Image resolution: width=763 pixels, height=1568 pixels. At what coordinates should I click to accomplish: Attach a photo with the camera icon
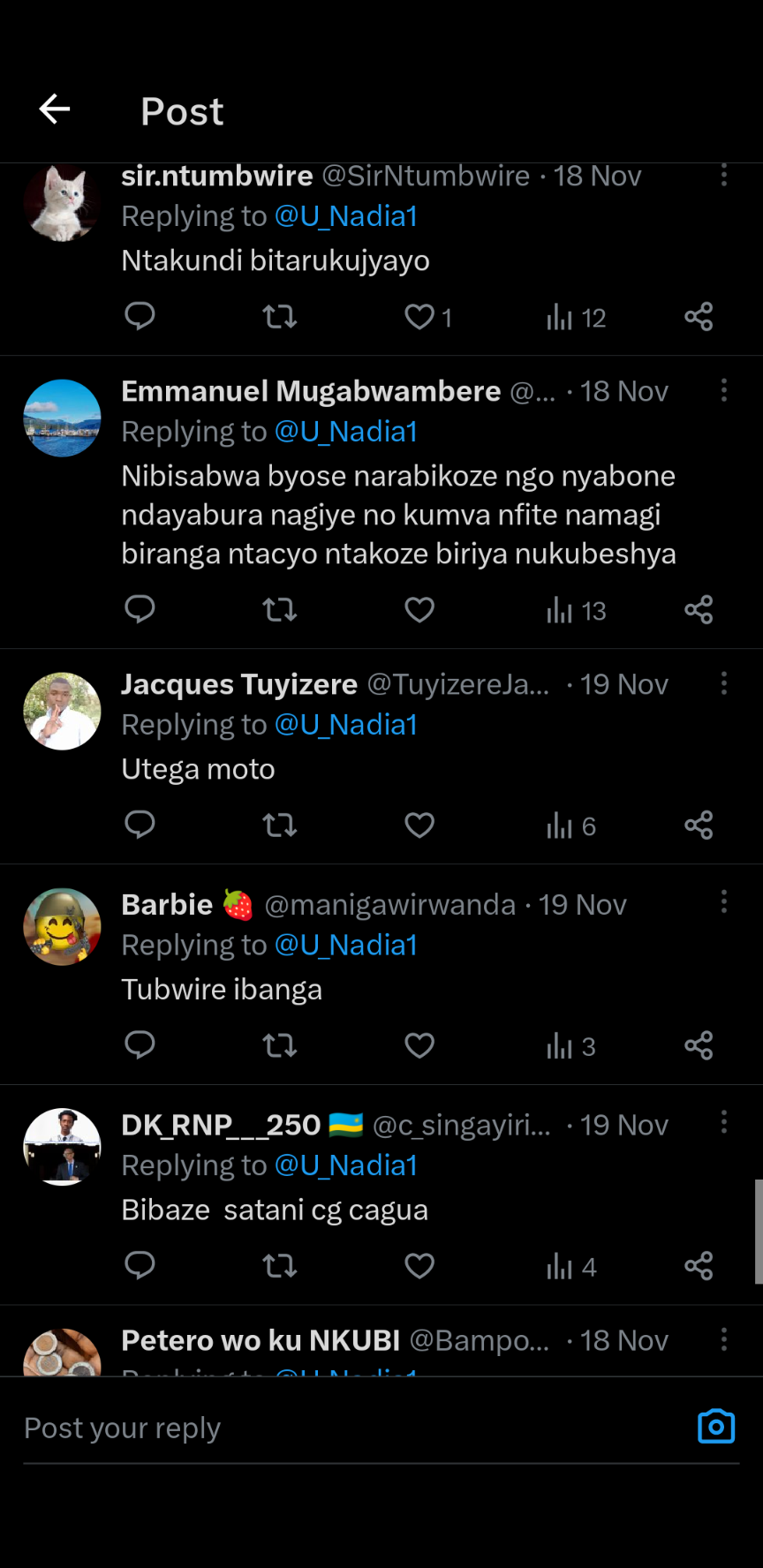716,1427
